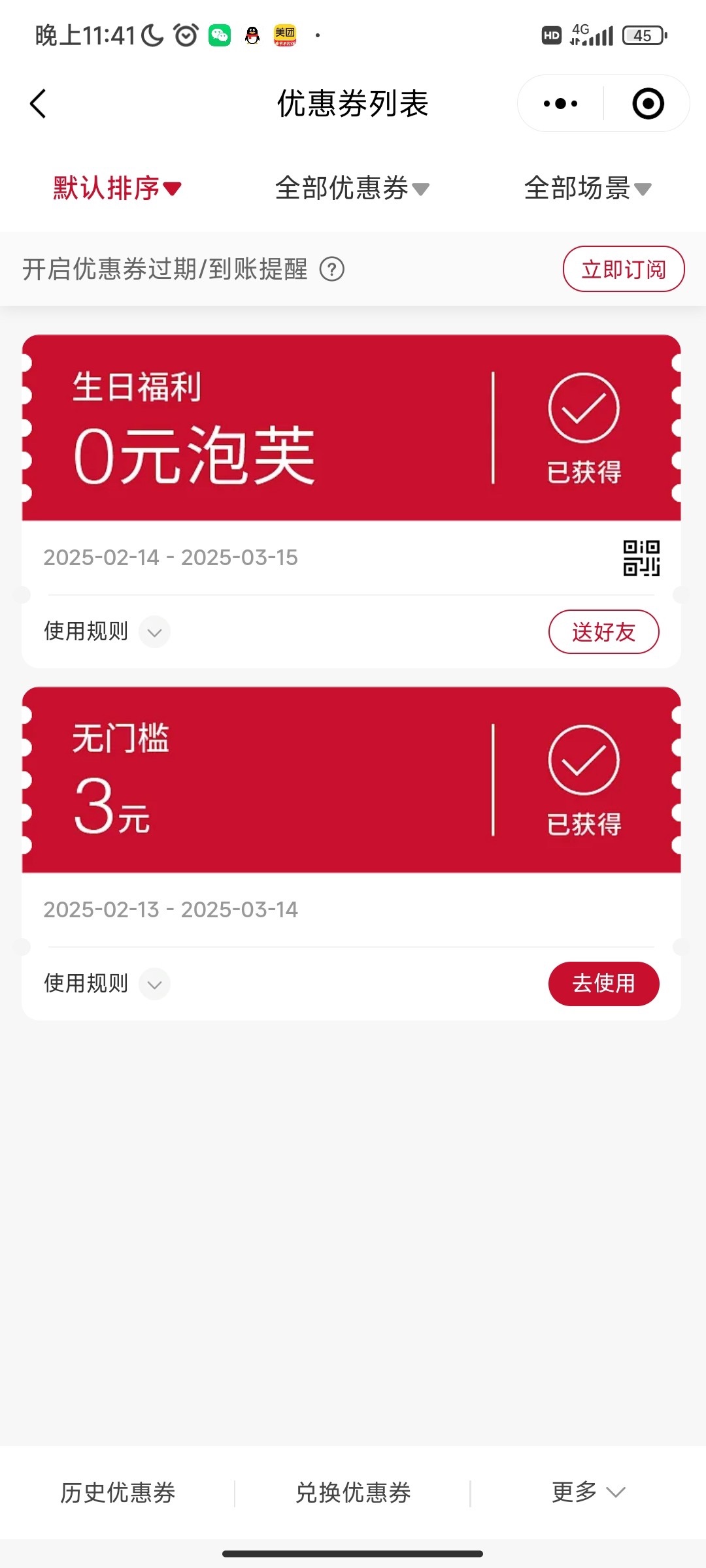Tap 去使用 to use the 3元 coupon
The width and height of the screenshot is (706, 1568).
coord(603,984)
